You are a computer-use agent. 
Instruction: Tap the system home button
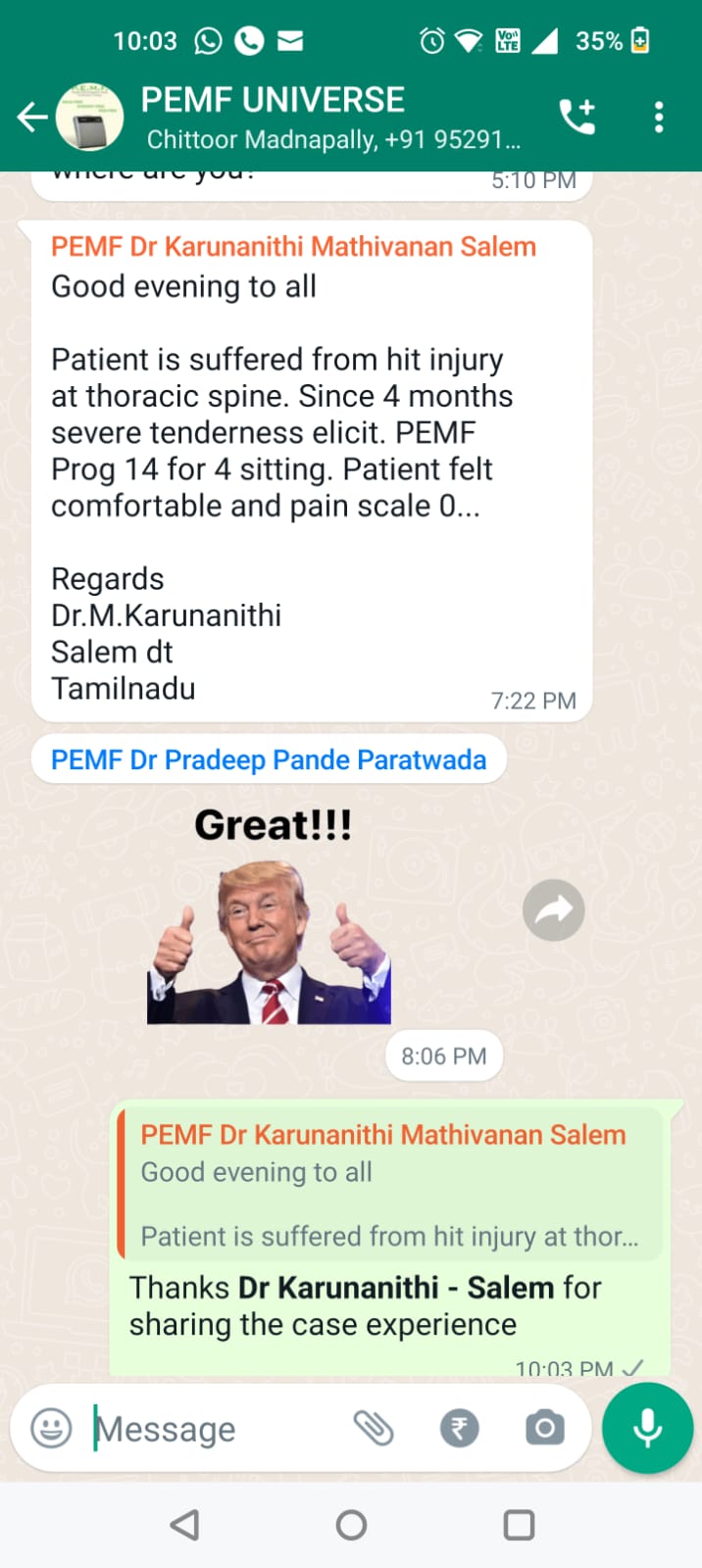pyautogui.click(x=351, y=1525)
